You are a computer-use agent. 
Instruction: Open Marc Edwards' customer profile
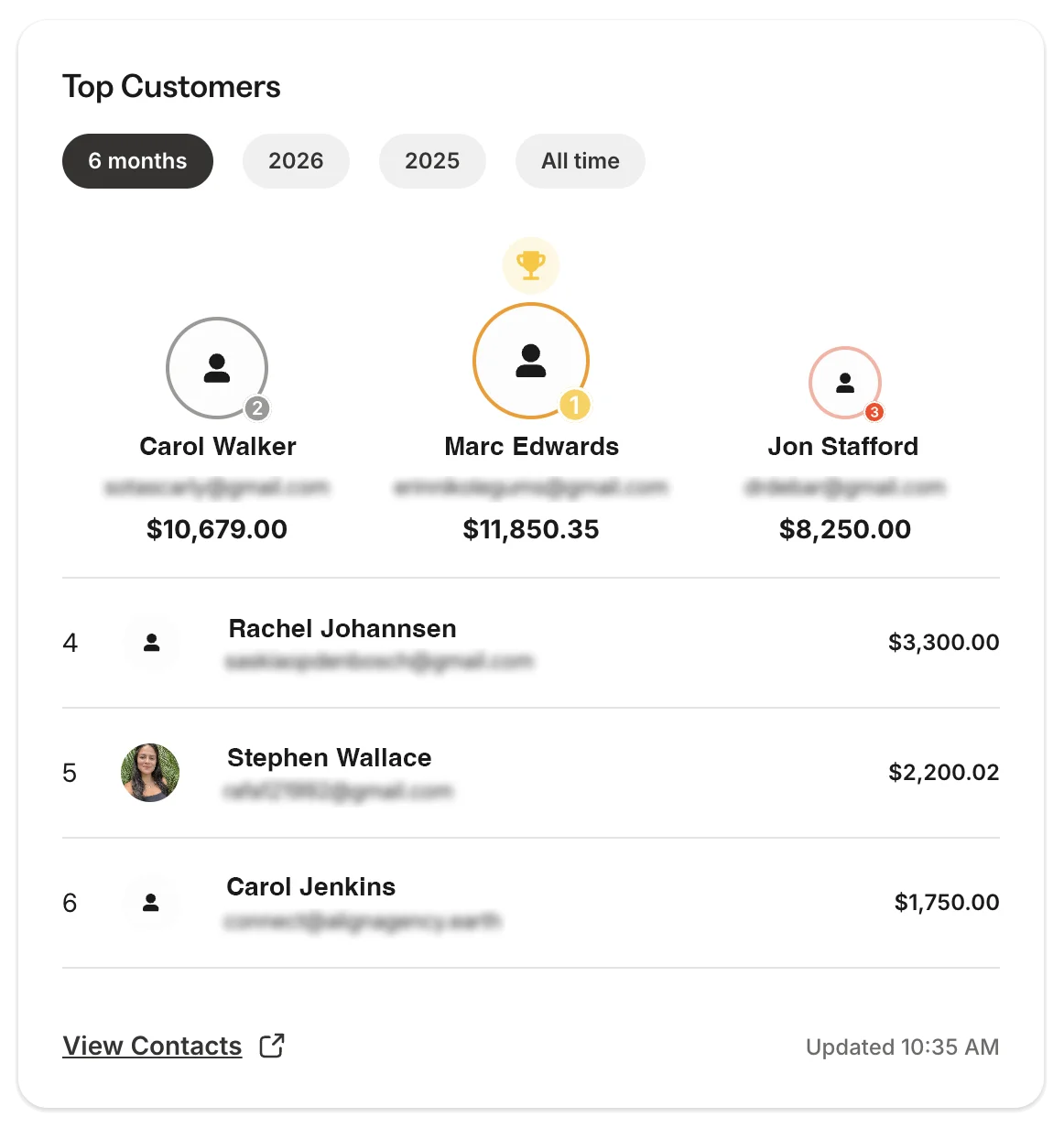(x=531, y=447)
